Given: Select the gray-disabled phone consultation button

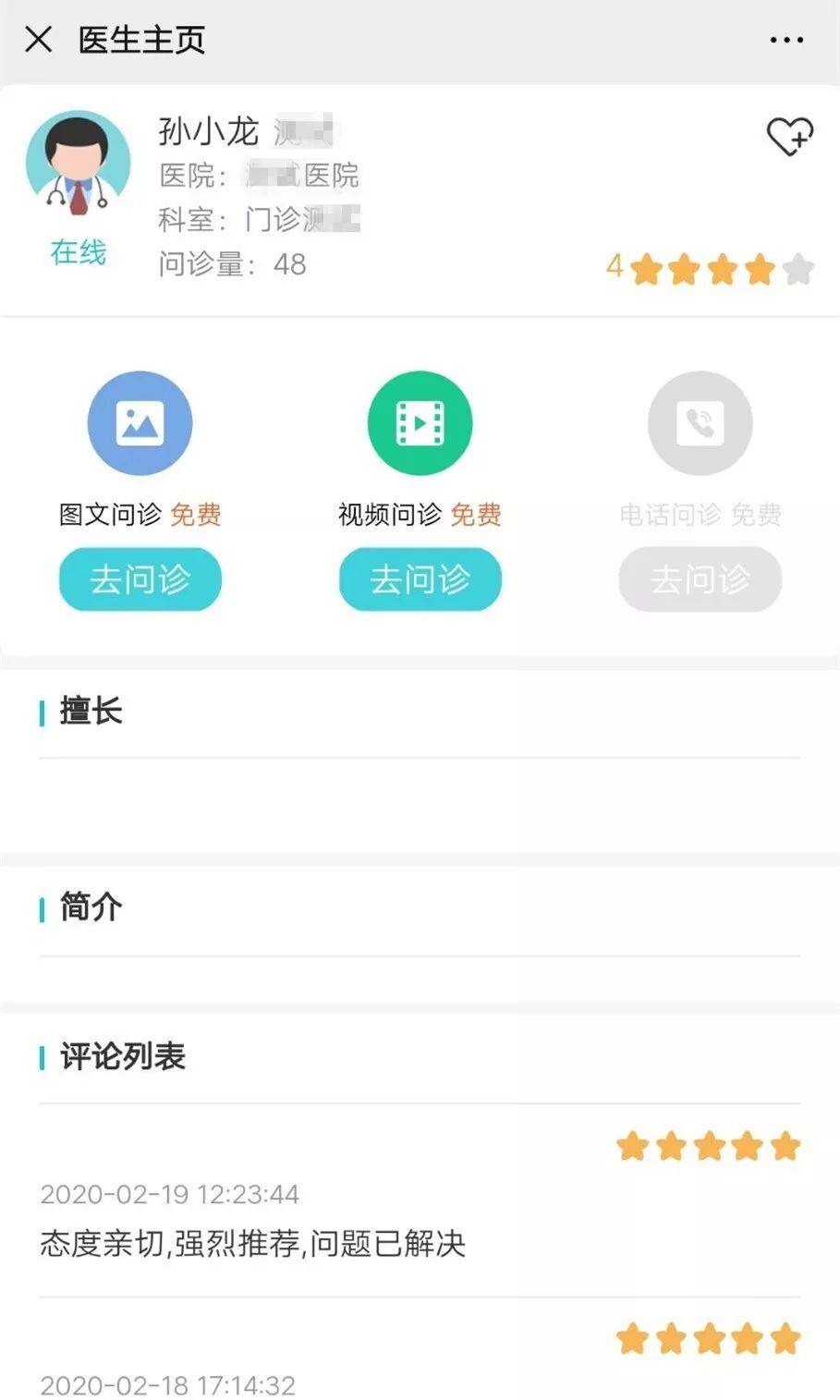Looking at the screenshot, I should point(700,579).
